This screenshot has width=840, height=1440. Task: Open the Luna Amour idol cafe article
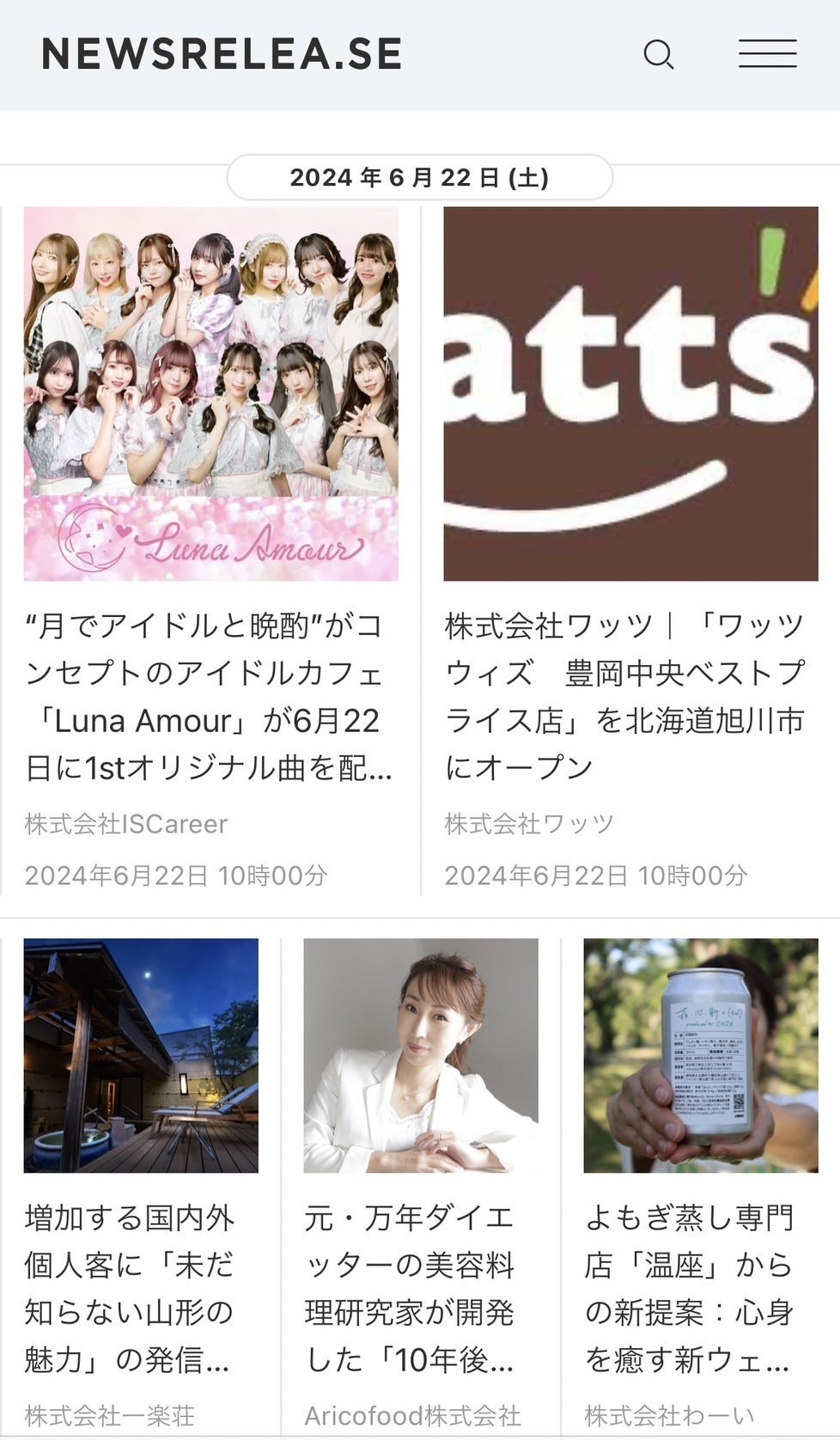pyautogui.click(x=210, y=696)
